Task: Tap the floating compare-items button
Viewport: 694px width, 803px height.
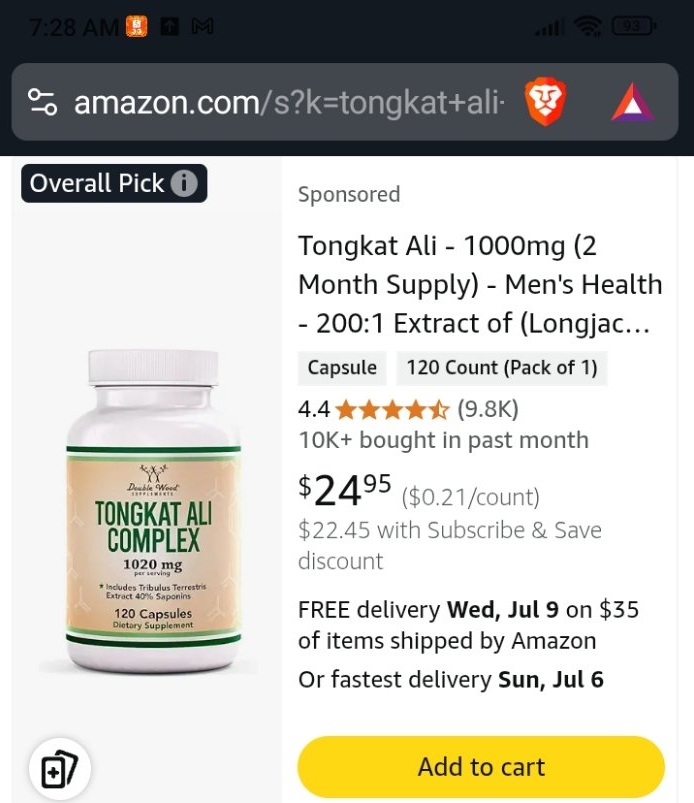Action: (60, 768)
